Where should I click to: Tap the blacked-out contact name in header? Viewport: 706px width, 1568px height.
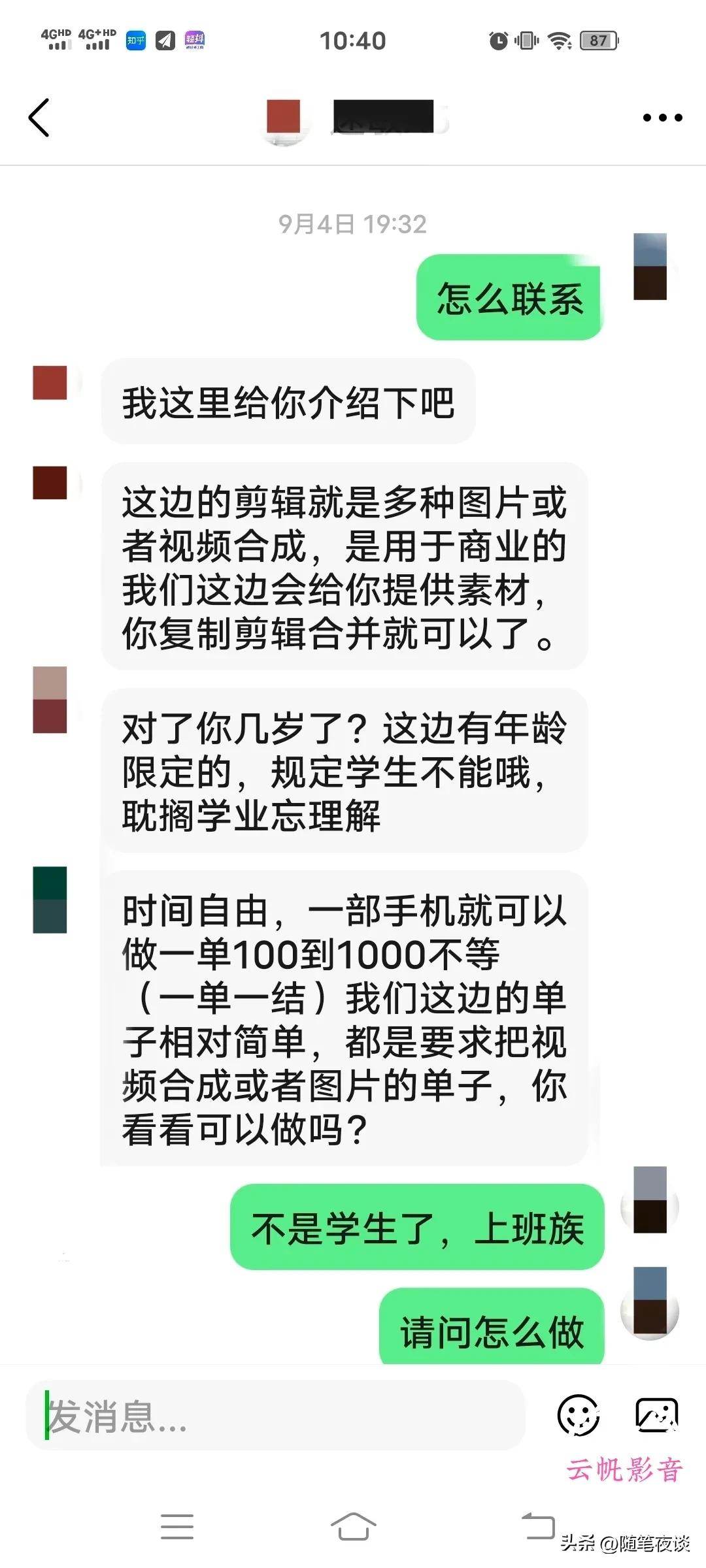coord(386,119)
